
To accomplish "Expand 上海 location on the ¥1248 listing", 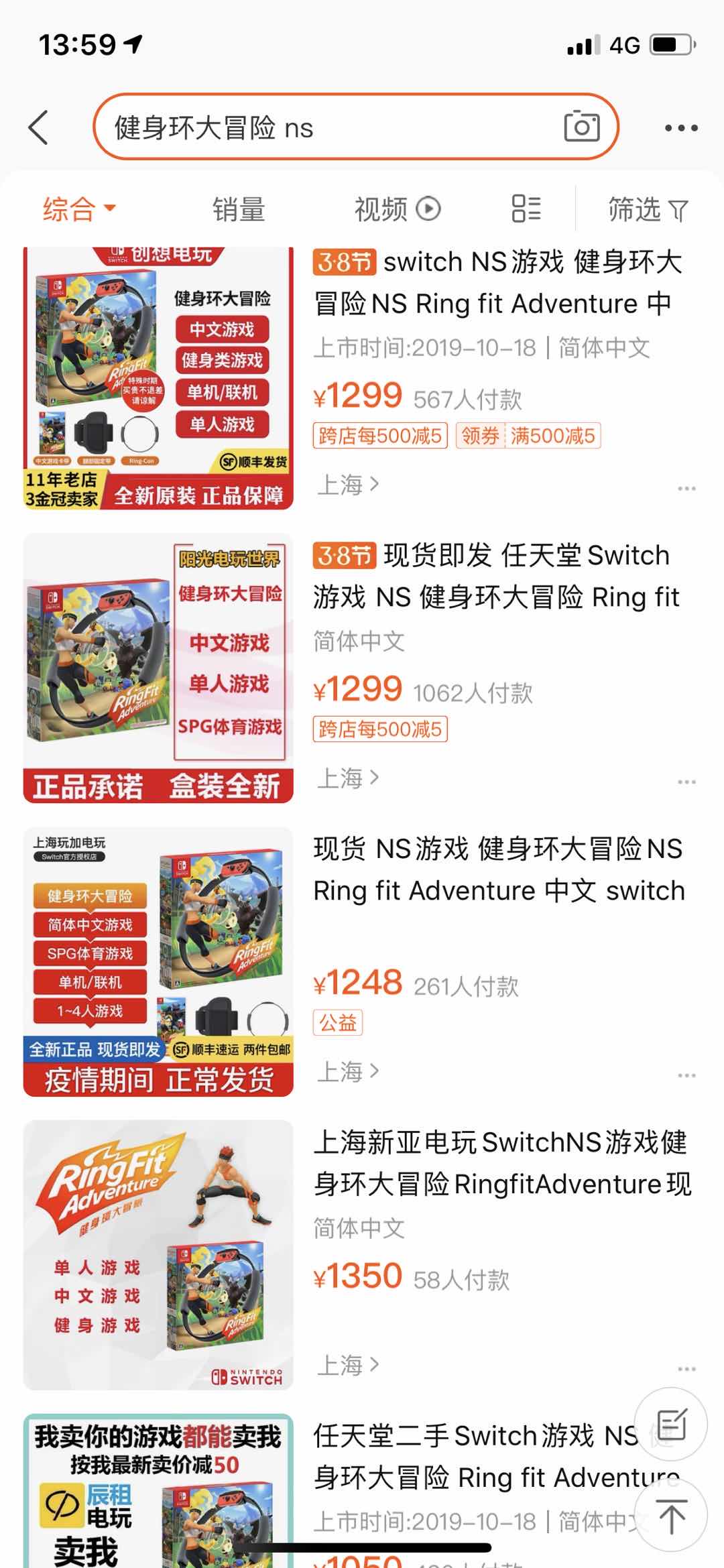I will [347, 1071].
